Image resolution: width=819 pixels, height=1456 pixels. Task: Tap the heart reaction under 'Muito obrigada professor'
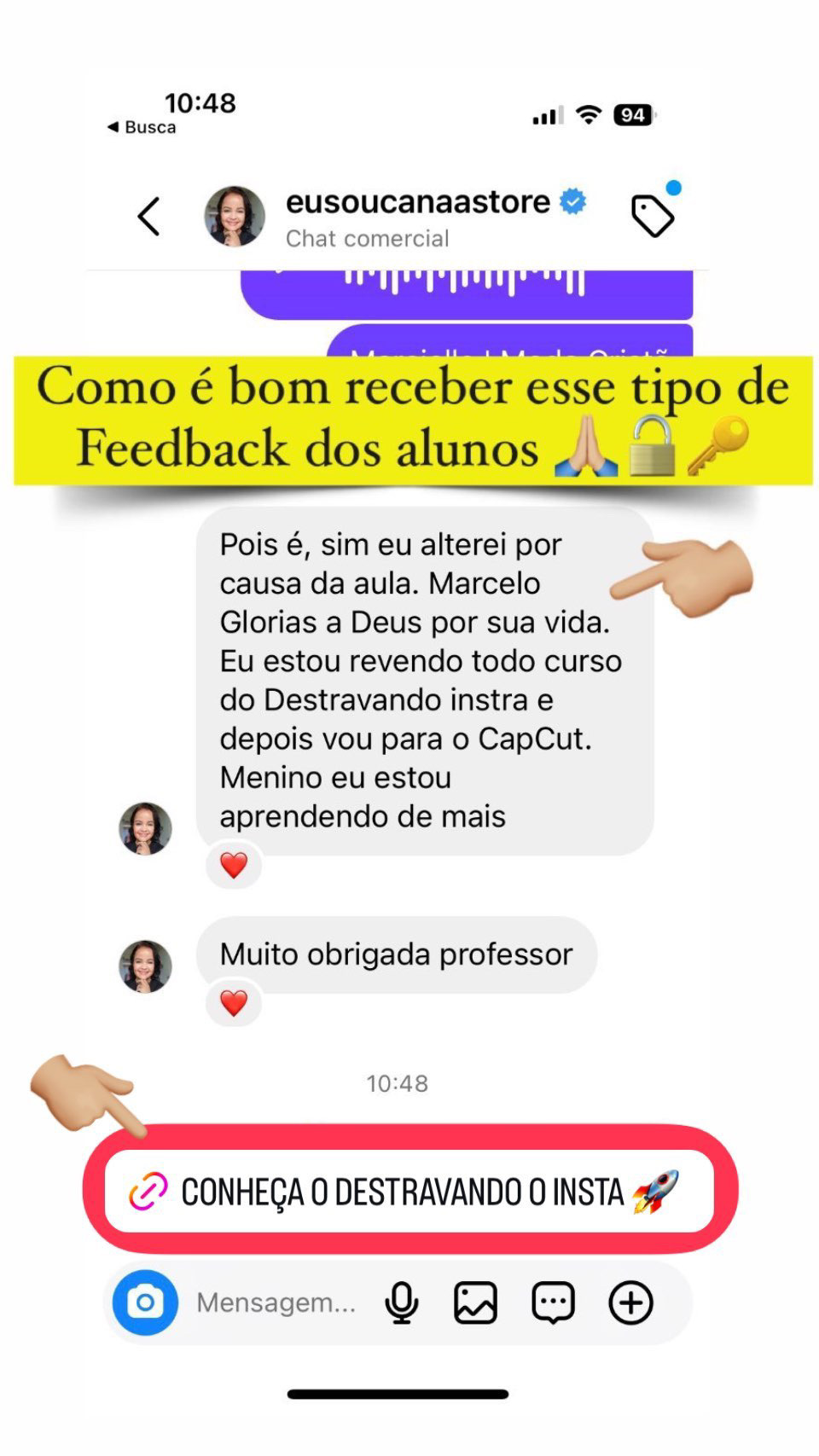(x=234, y=1003)
